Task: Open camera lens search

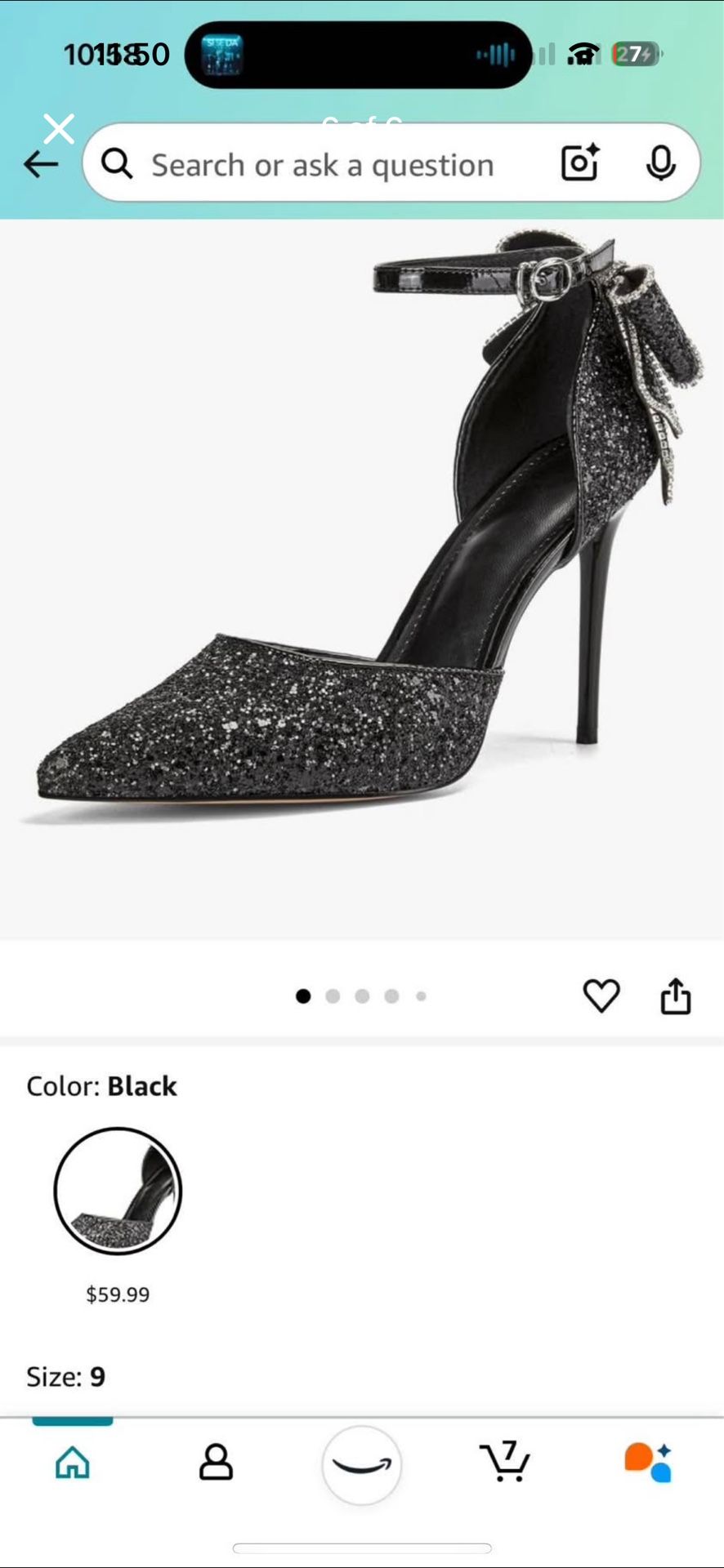Action: tap(580, 163)
